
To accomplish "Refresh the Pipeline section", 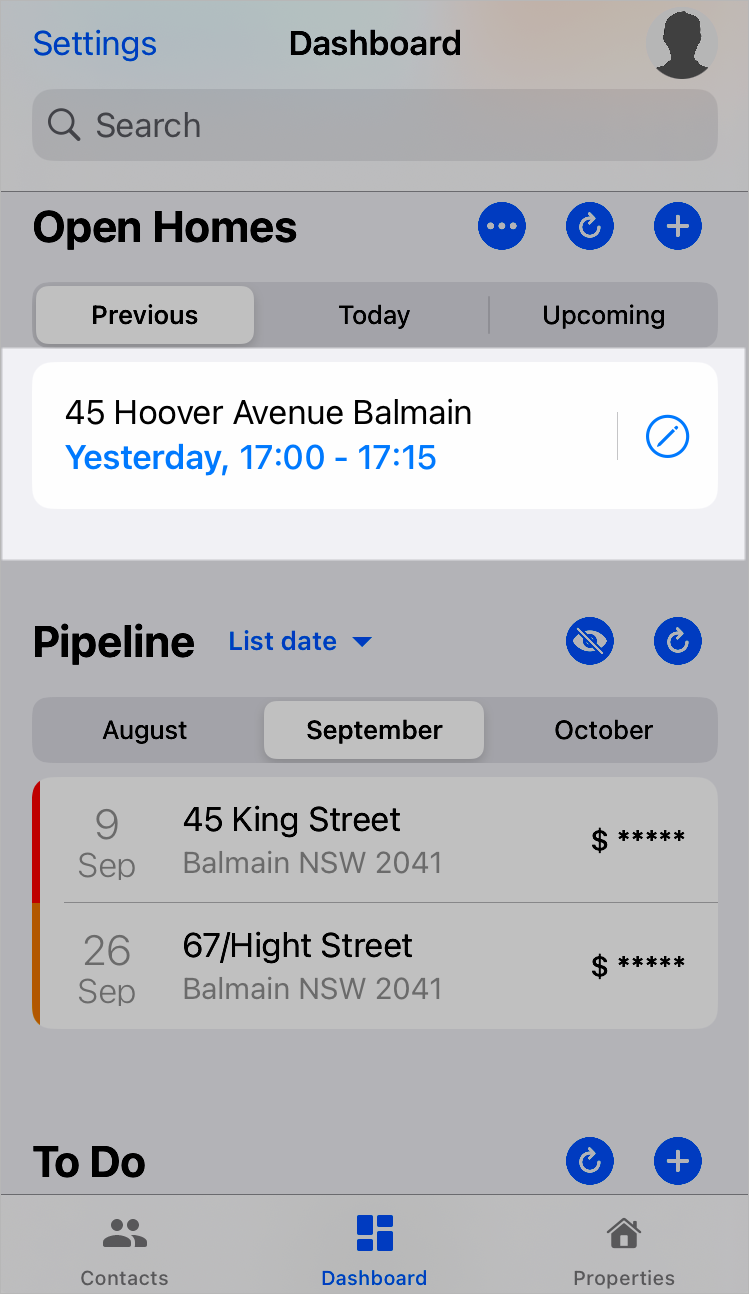I will tap(678, 641).
